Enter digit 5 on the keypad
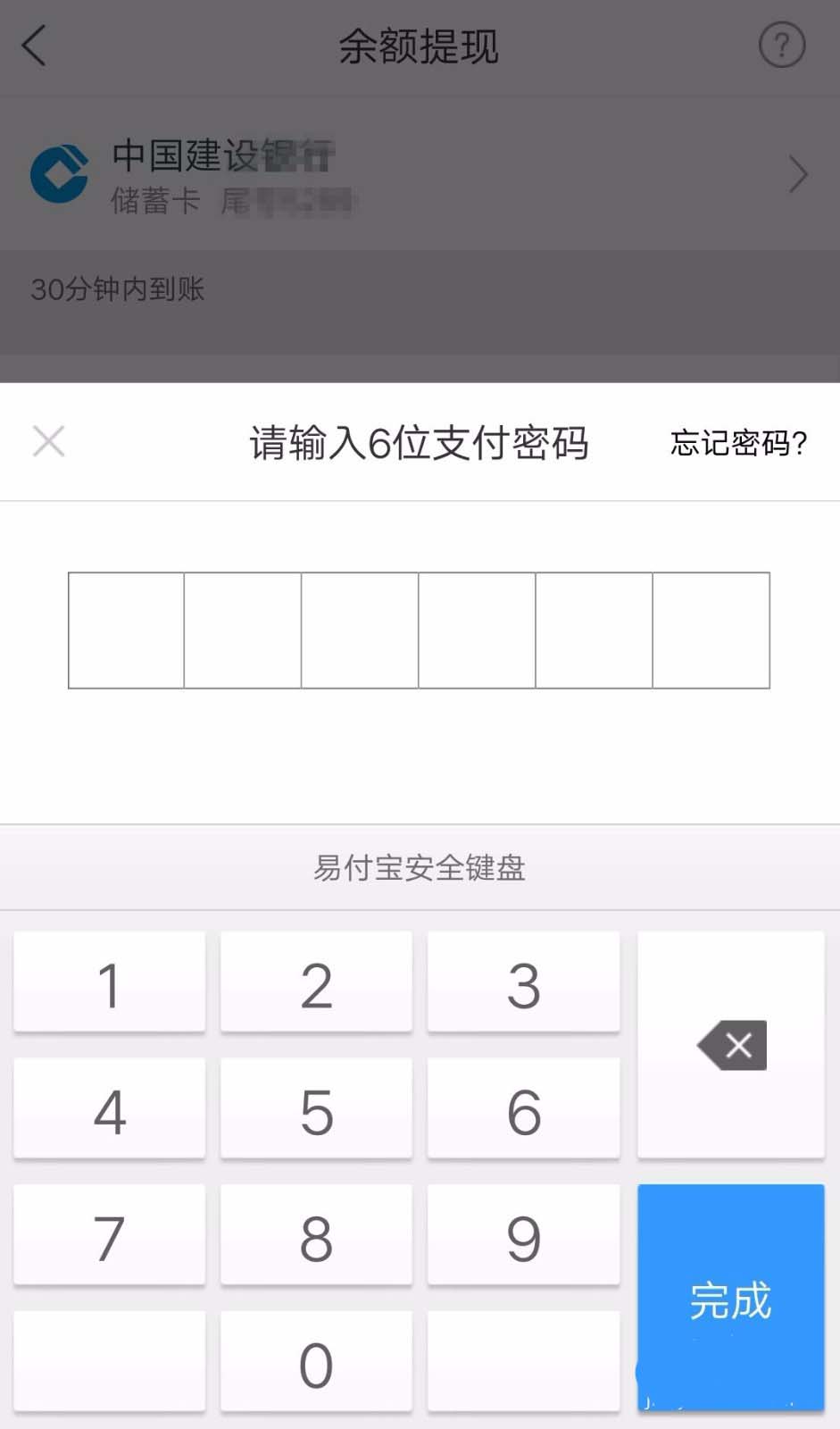840x1429 pixels. [316, 1110]
